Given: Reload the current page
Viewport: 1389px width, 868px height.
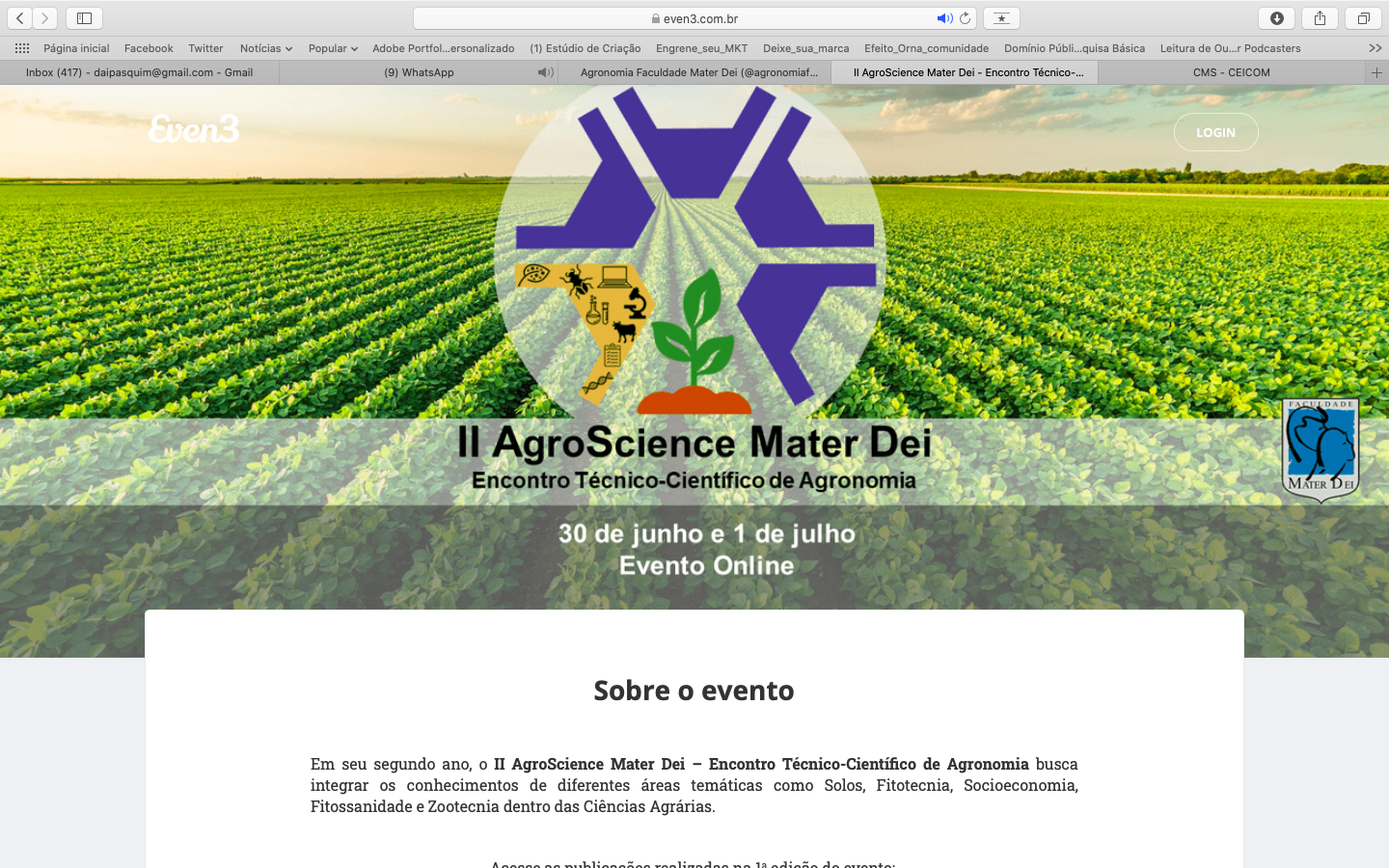Looking at the screenshot, I should click(x=965, y=18).
